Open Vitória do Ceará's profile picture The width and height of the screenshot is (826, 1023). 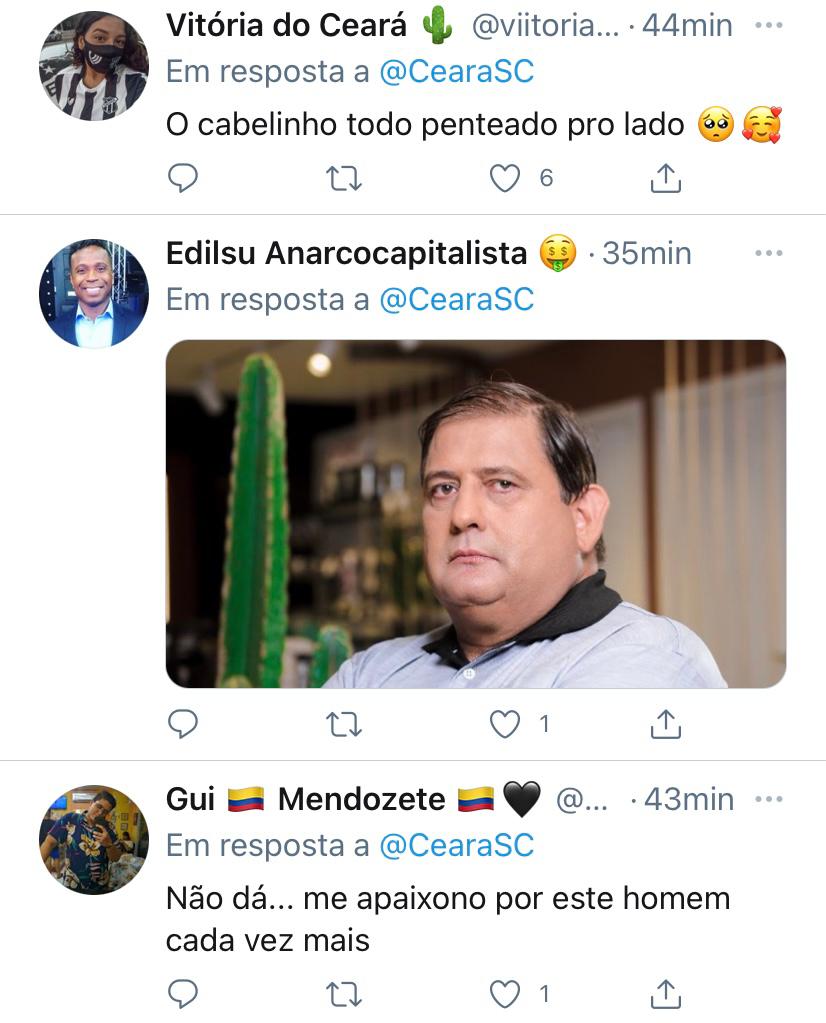point(93,67)
